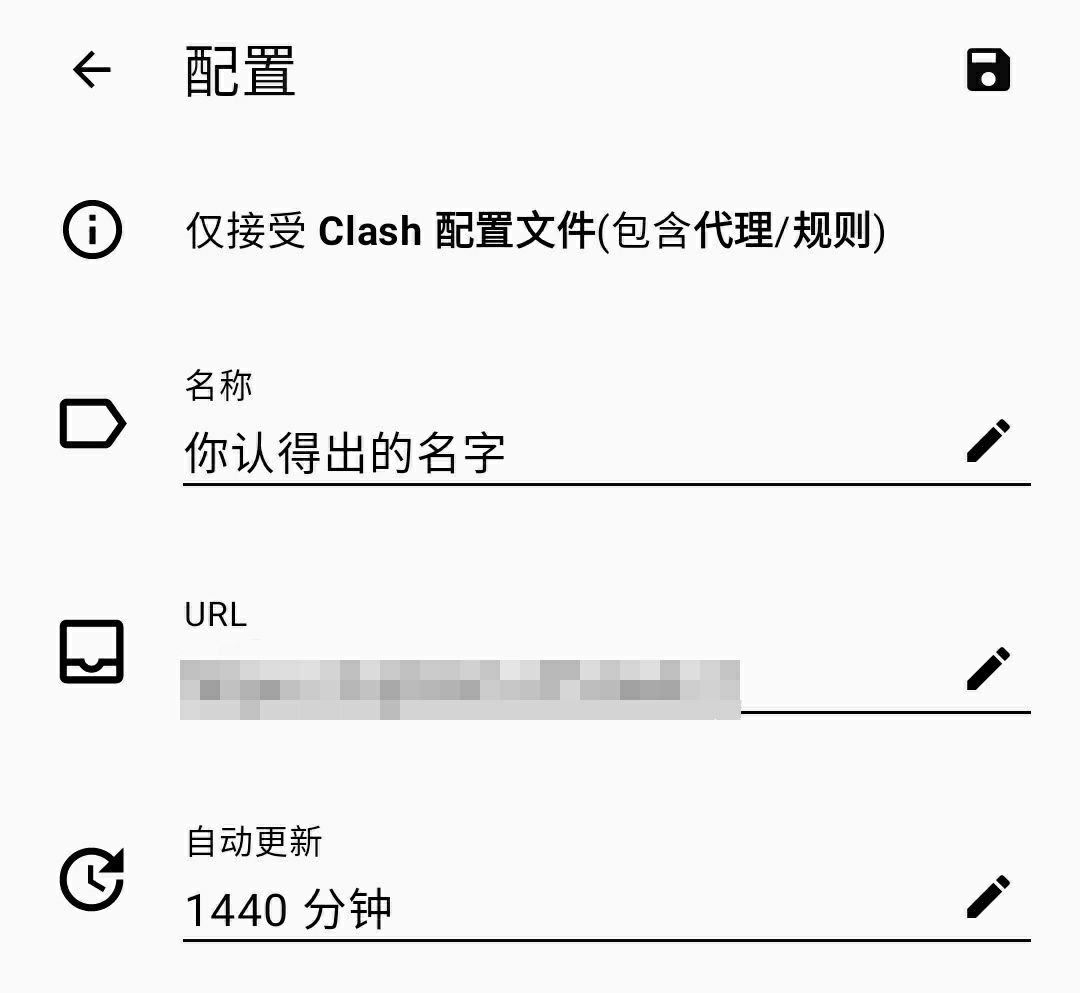Change the 自动更新 interval of 1440 分钟

988,896
